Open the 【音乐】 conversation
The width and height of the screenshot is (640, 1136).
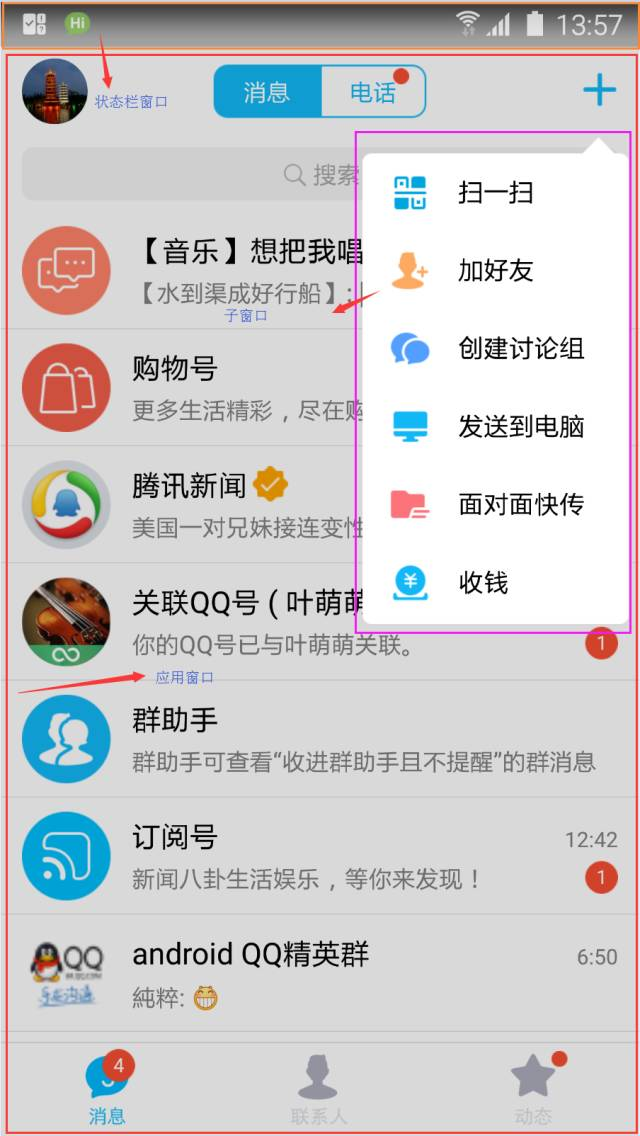[190, 270]
